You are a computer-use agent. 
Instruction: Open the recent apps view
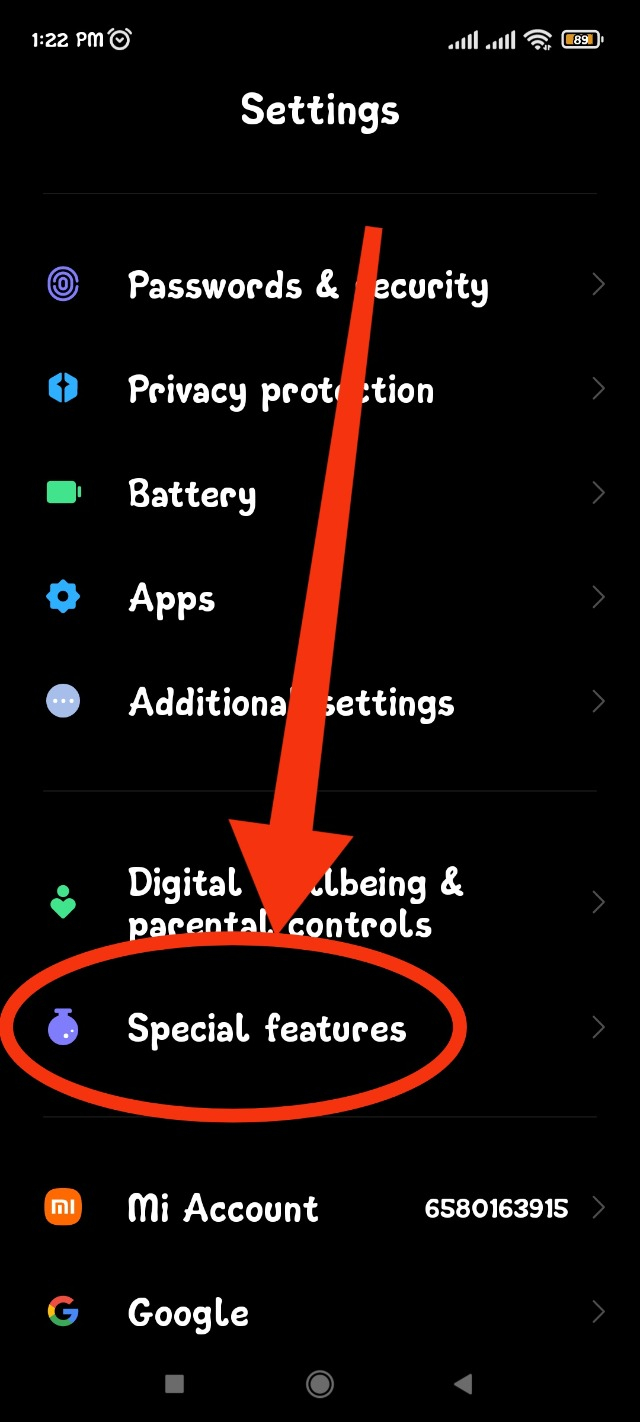pos(174,1384)
